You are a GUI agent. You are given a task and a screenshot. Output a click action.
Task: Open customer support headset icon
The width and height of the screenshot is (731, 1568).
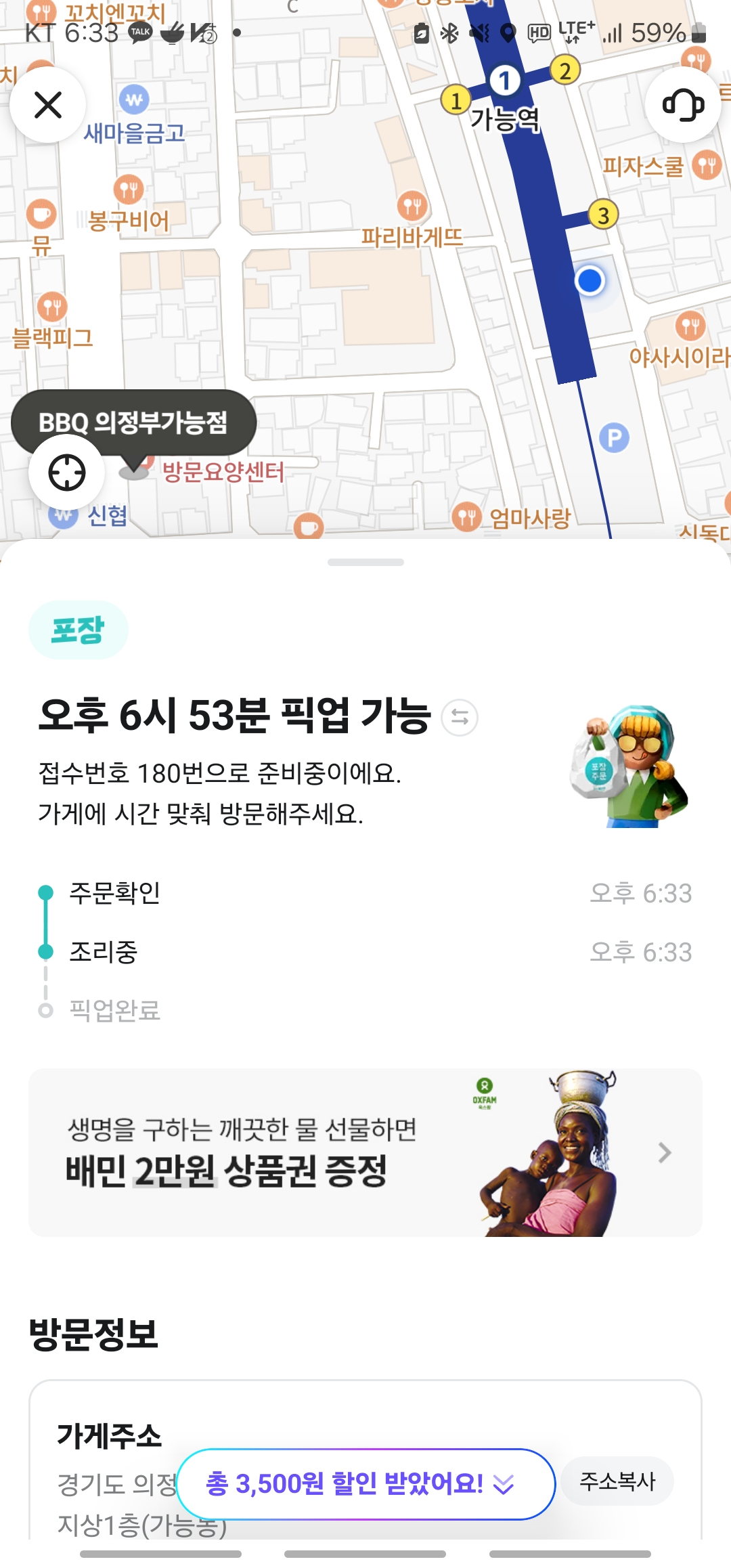pyautogui.click(x=683, y=105)
